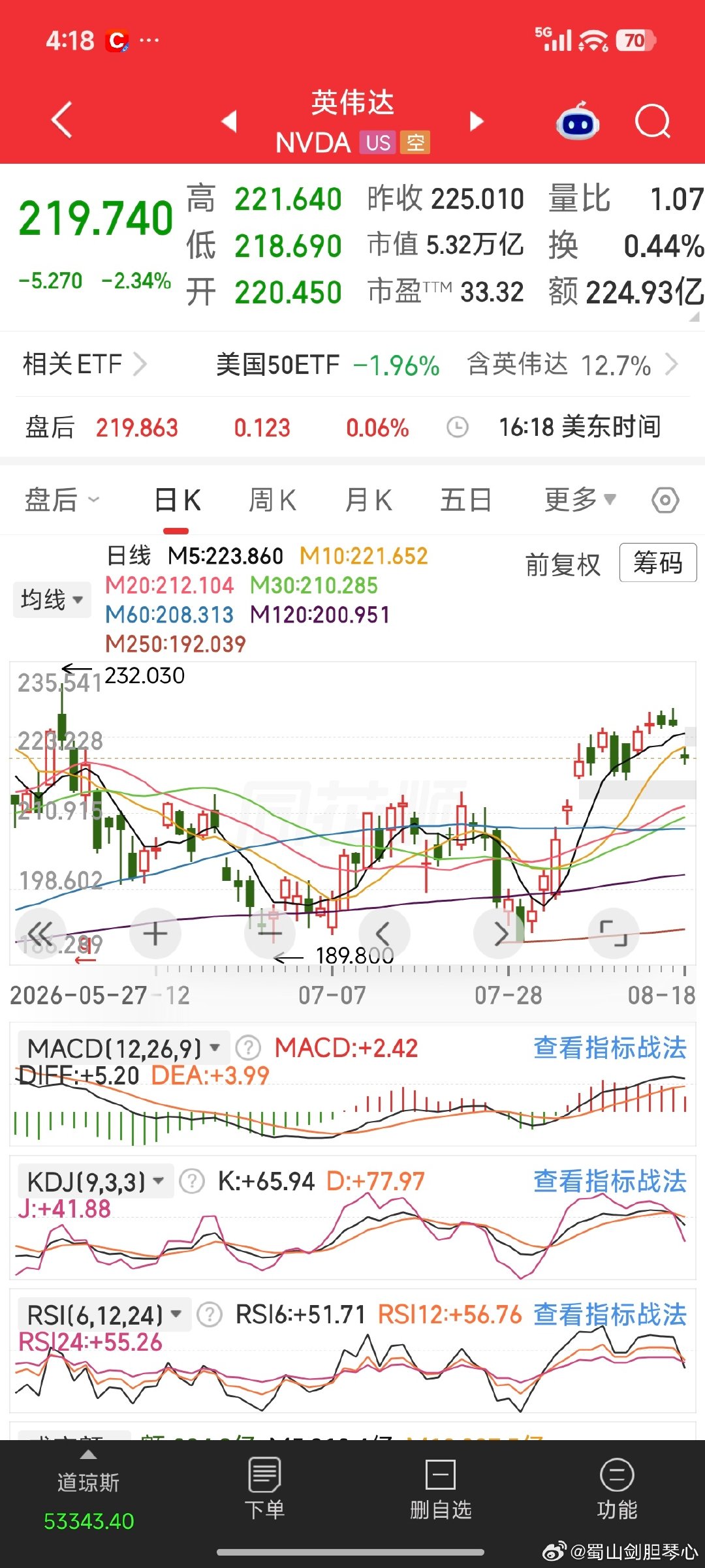Zoom in chart with plus button

pyautogui.click(x=155, y=934)
